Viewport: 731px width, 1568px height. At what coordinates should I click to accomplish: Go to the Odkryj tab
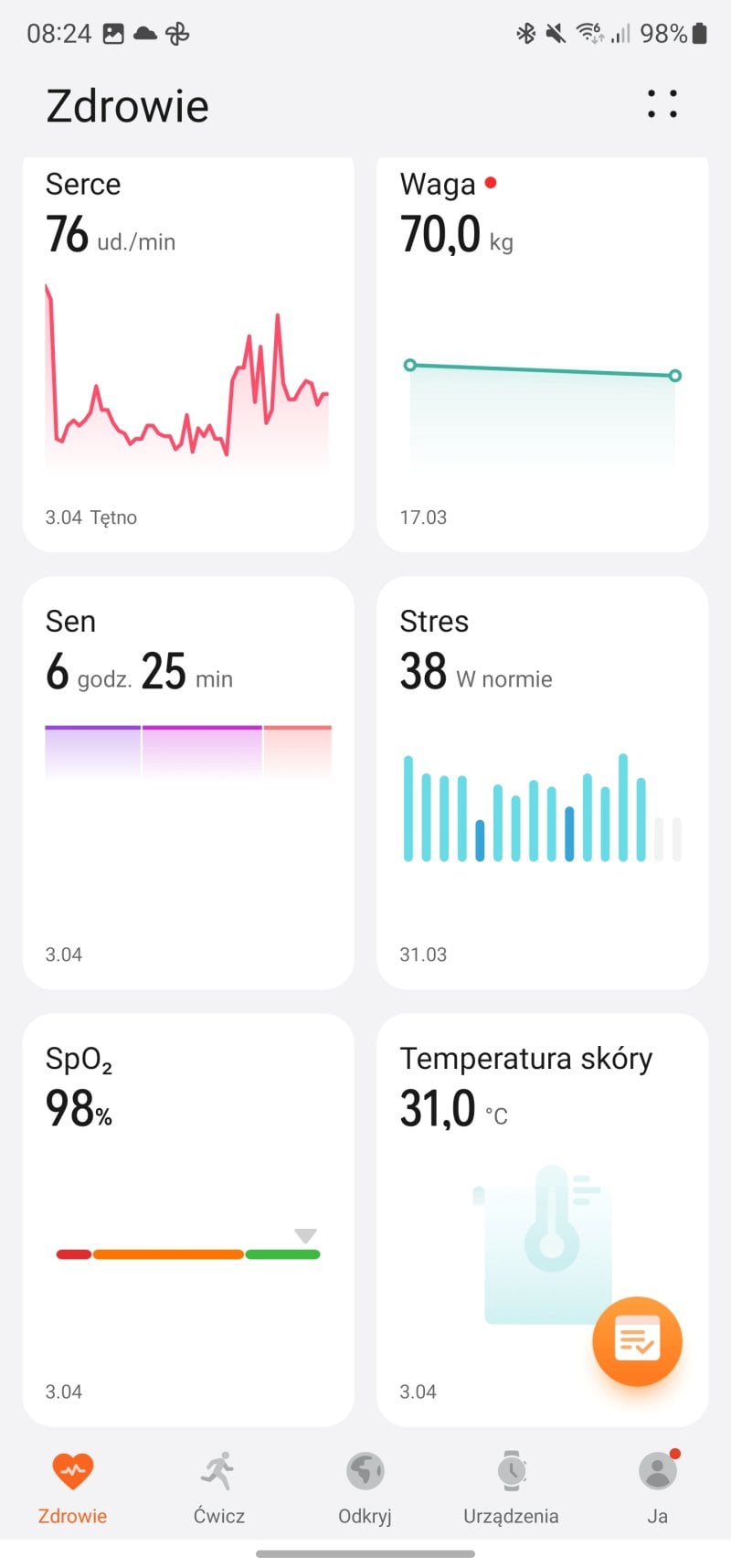[365, 1488]
